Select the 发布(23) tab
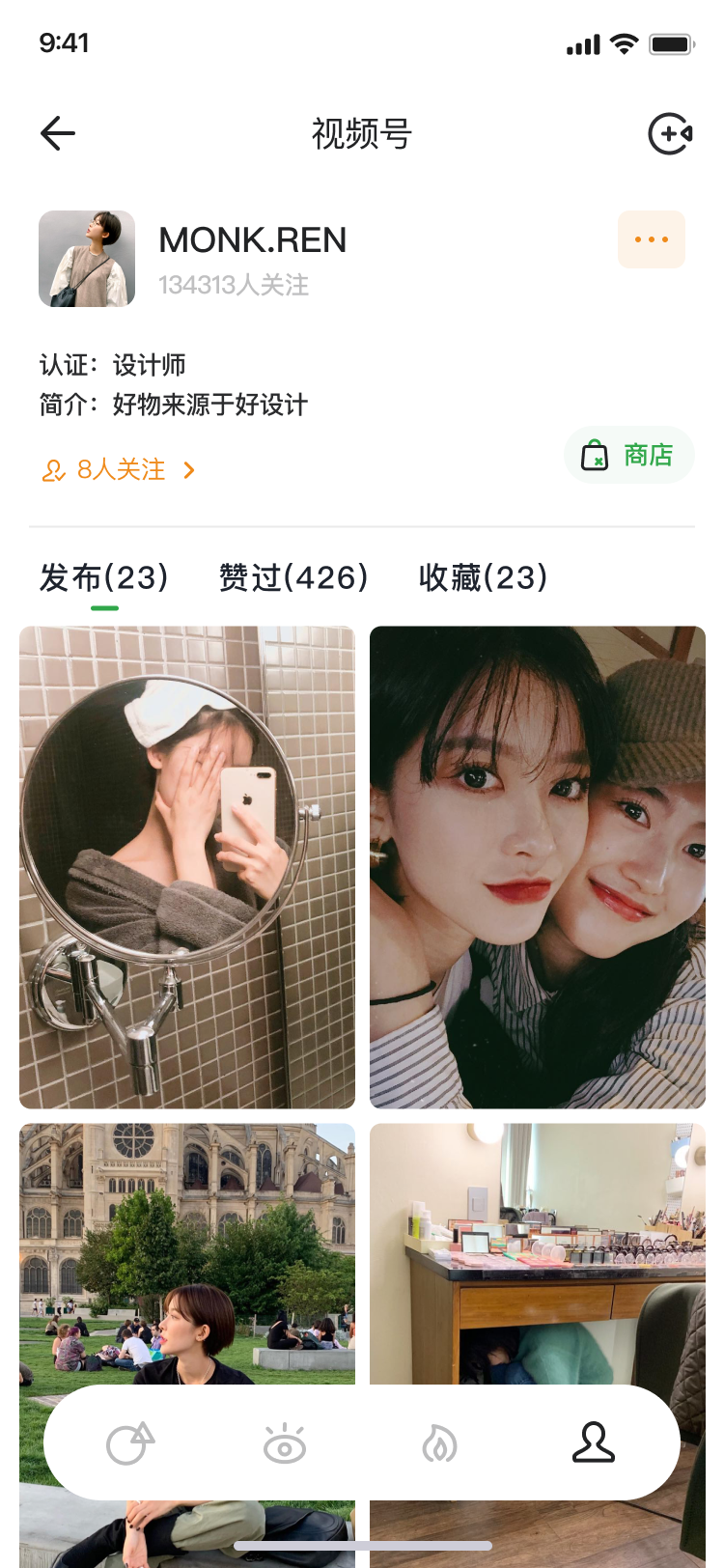This screenshot has height=1568, width=724. 104,577
